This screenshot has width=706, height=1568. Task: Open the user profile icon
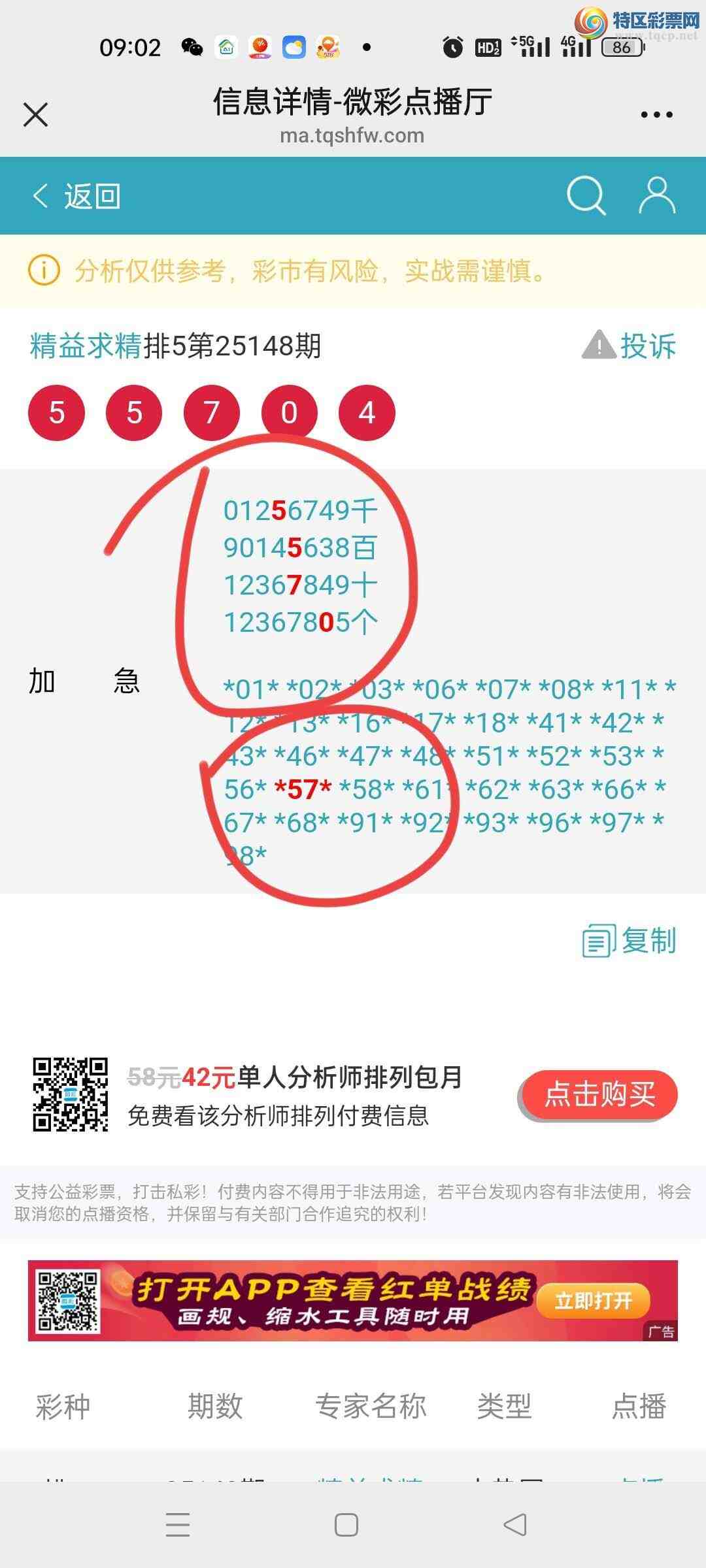(x=656, y=195)
